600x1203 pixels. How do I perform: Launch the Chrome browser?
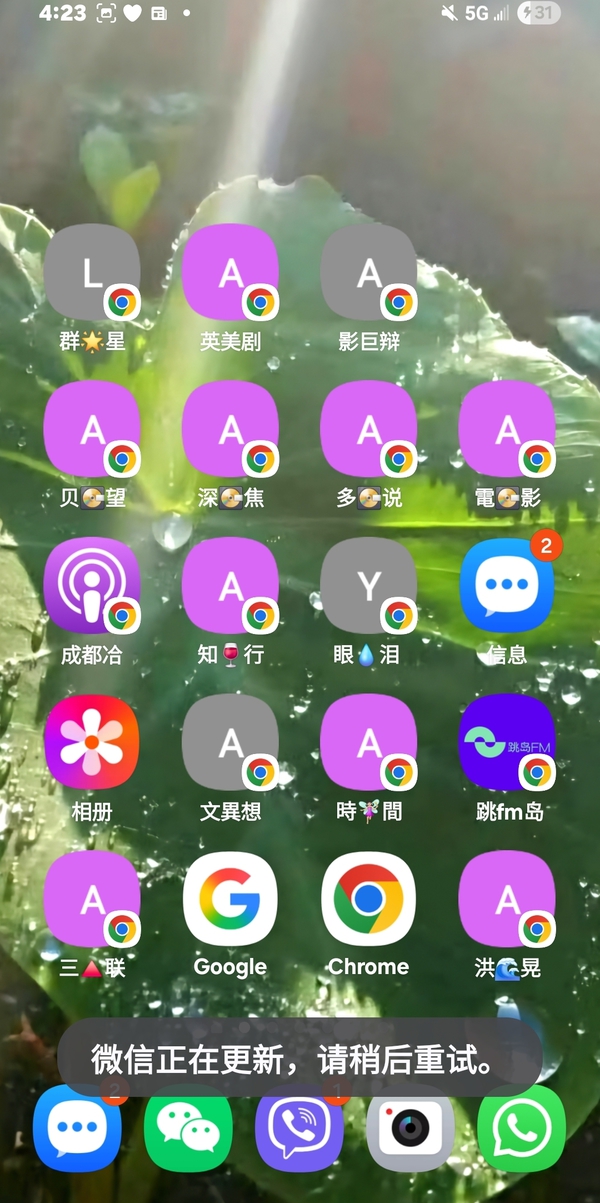pyautogui.click(x=369, y=900)
